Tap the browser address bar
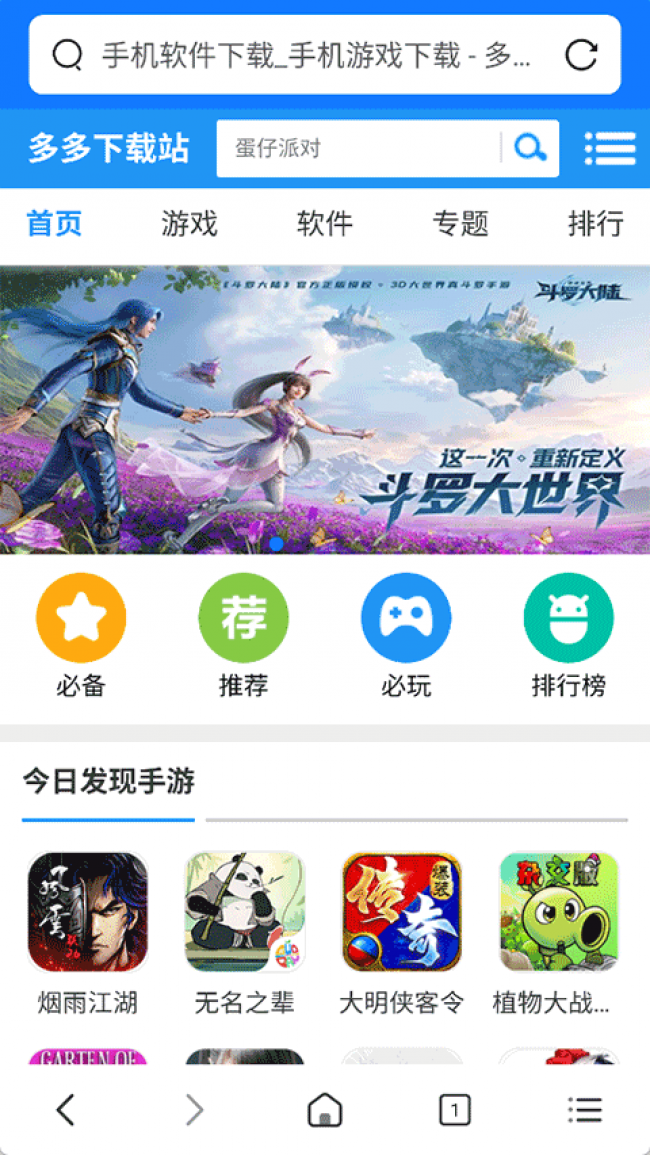Image resolution: width=650 pixels, height=1155 pixels. 315,55
